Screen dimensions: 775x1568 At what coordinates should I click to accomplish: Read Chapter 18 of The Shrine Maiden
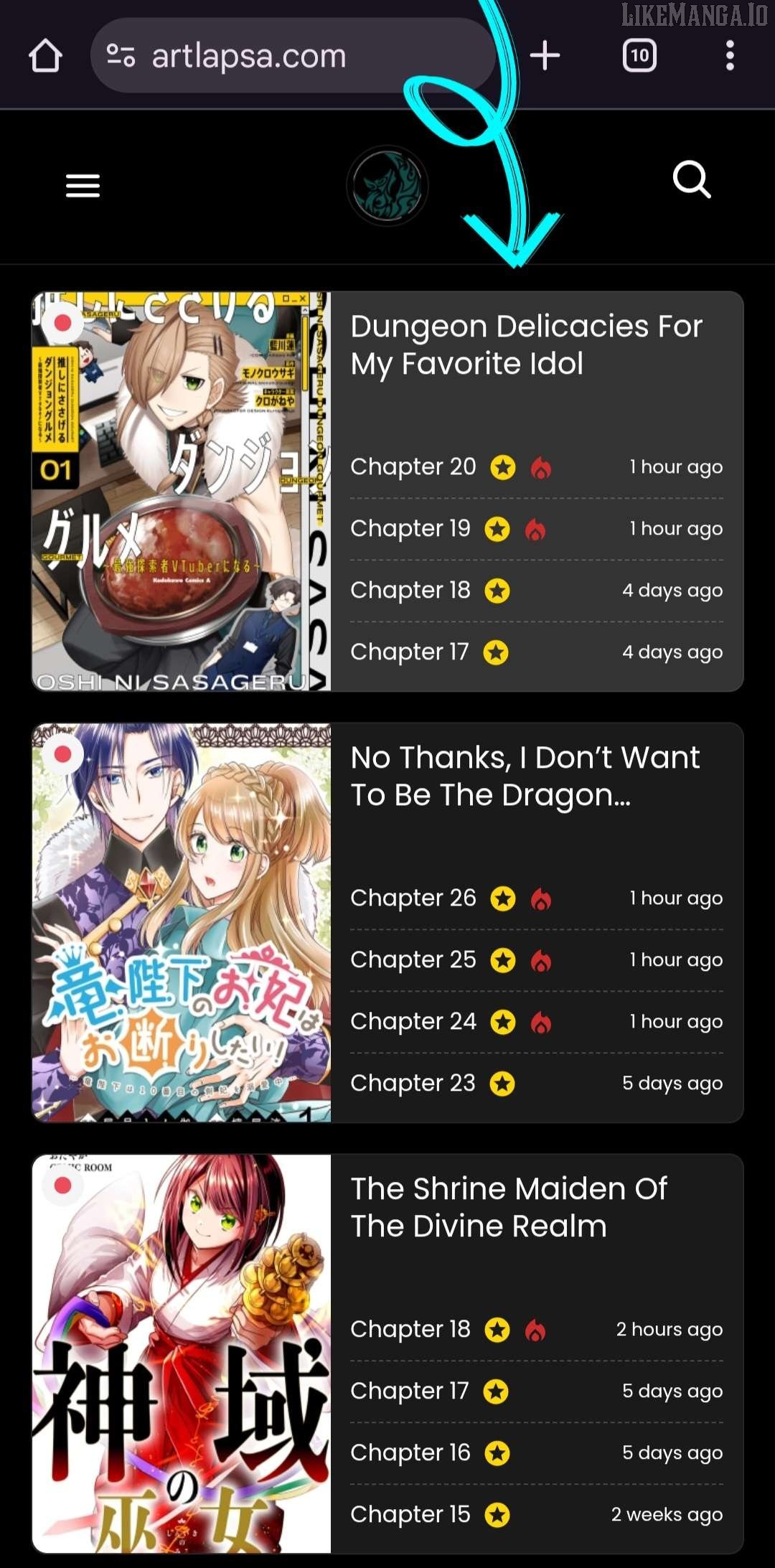click(410, 1330)
